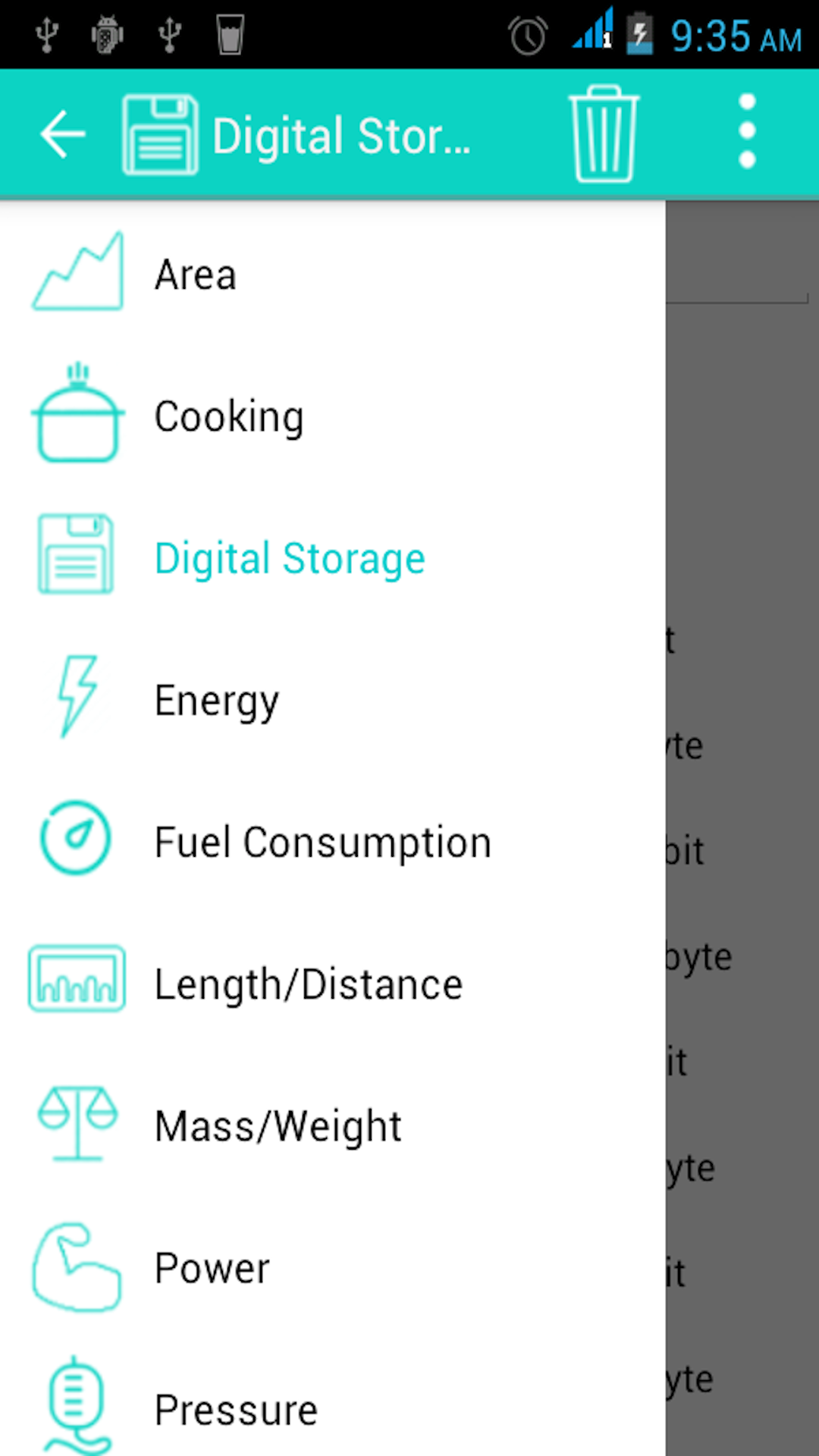Click the Fuel Consumption gauge icon
This screenshot has height=1456, width=819.
point(77,839)
